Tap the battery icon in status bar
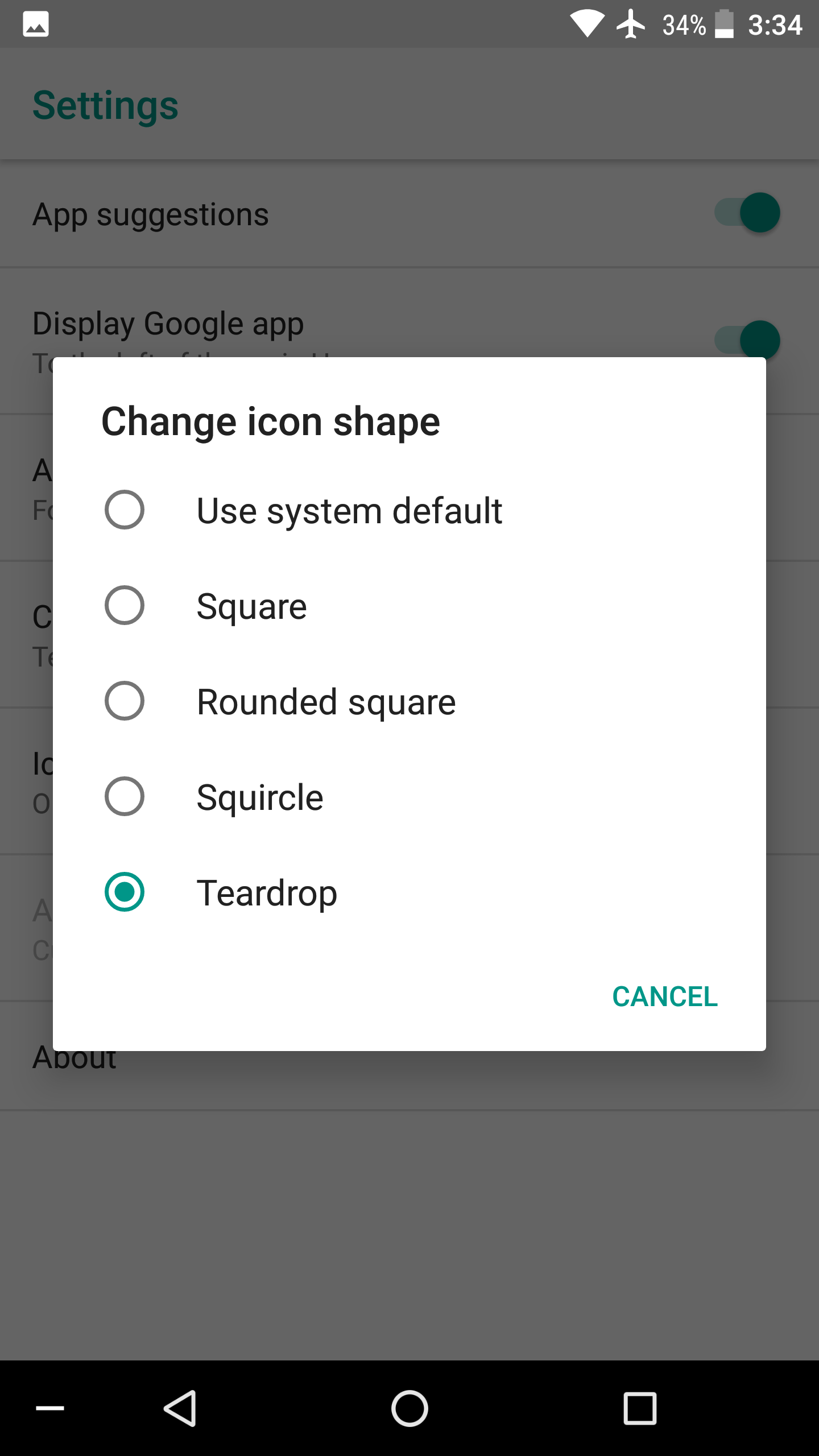This screenshot has height=1456, width=819. (725, 24)
